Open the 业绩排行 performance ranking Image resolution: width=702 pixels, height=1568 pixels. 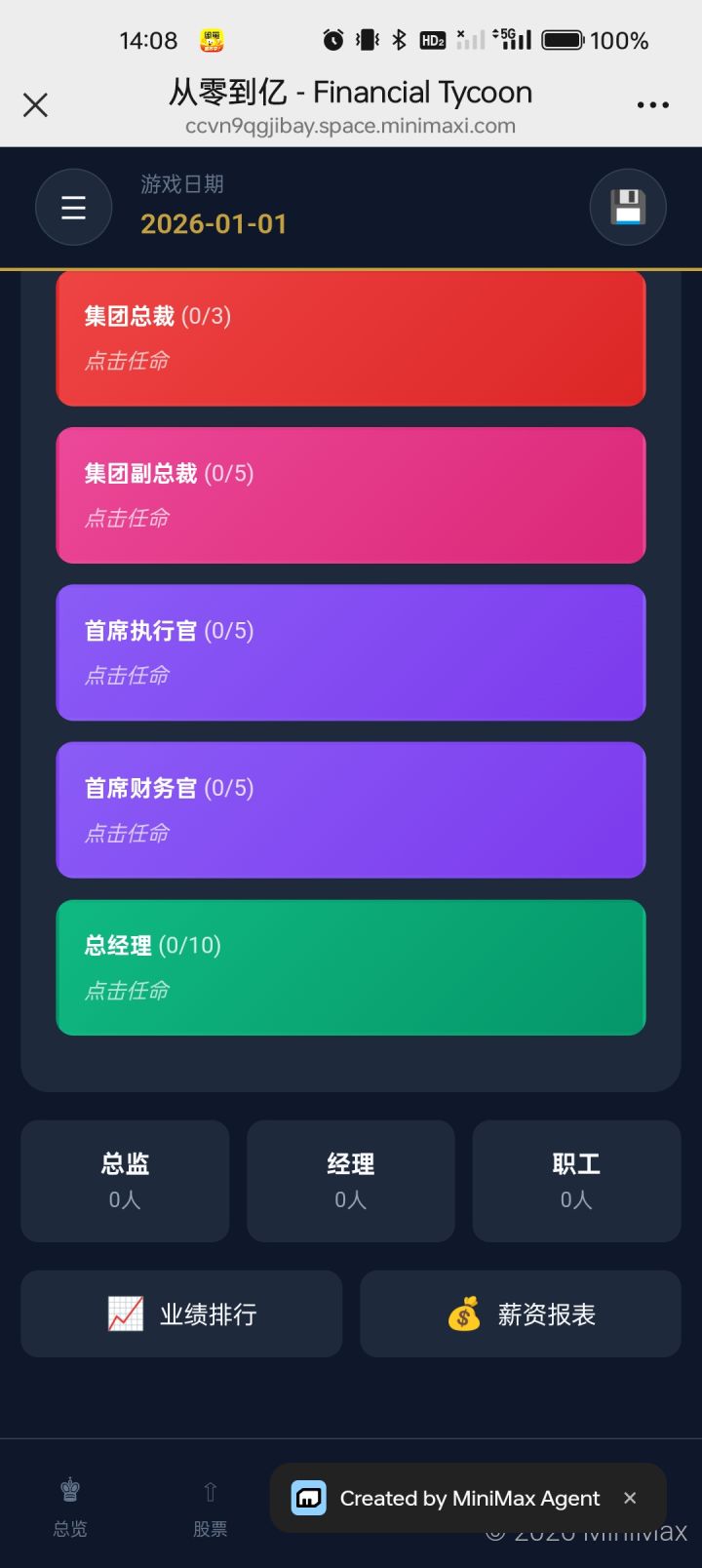180,1313
